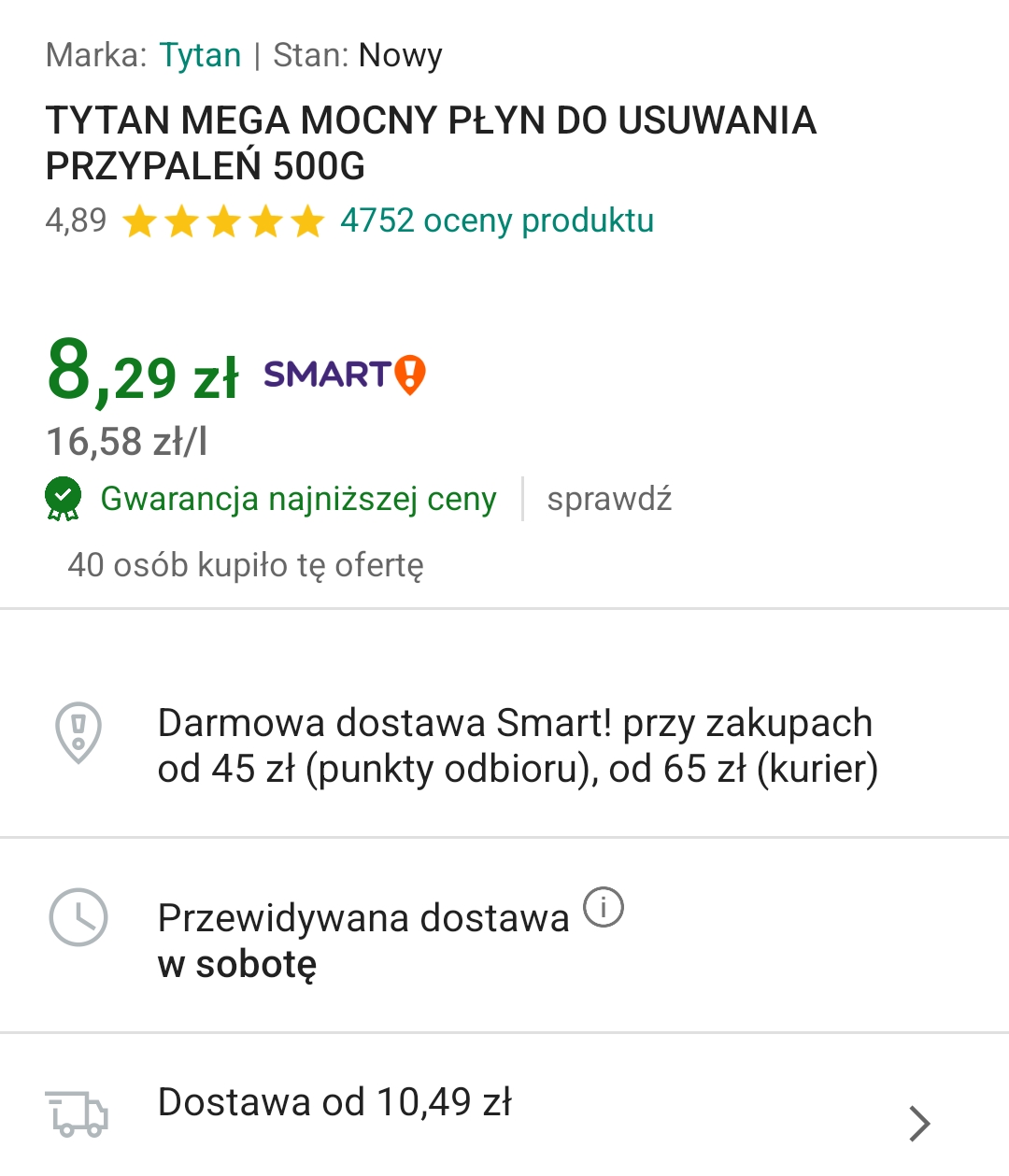
Task: Tap sprawdź next to Gwarancja najniższej ceny
Action: 609,499
